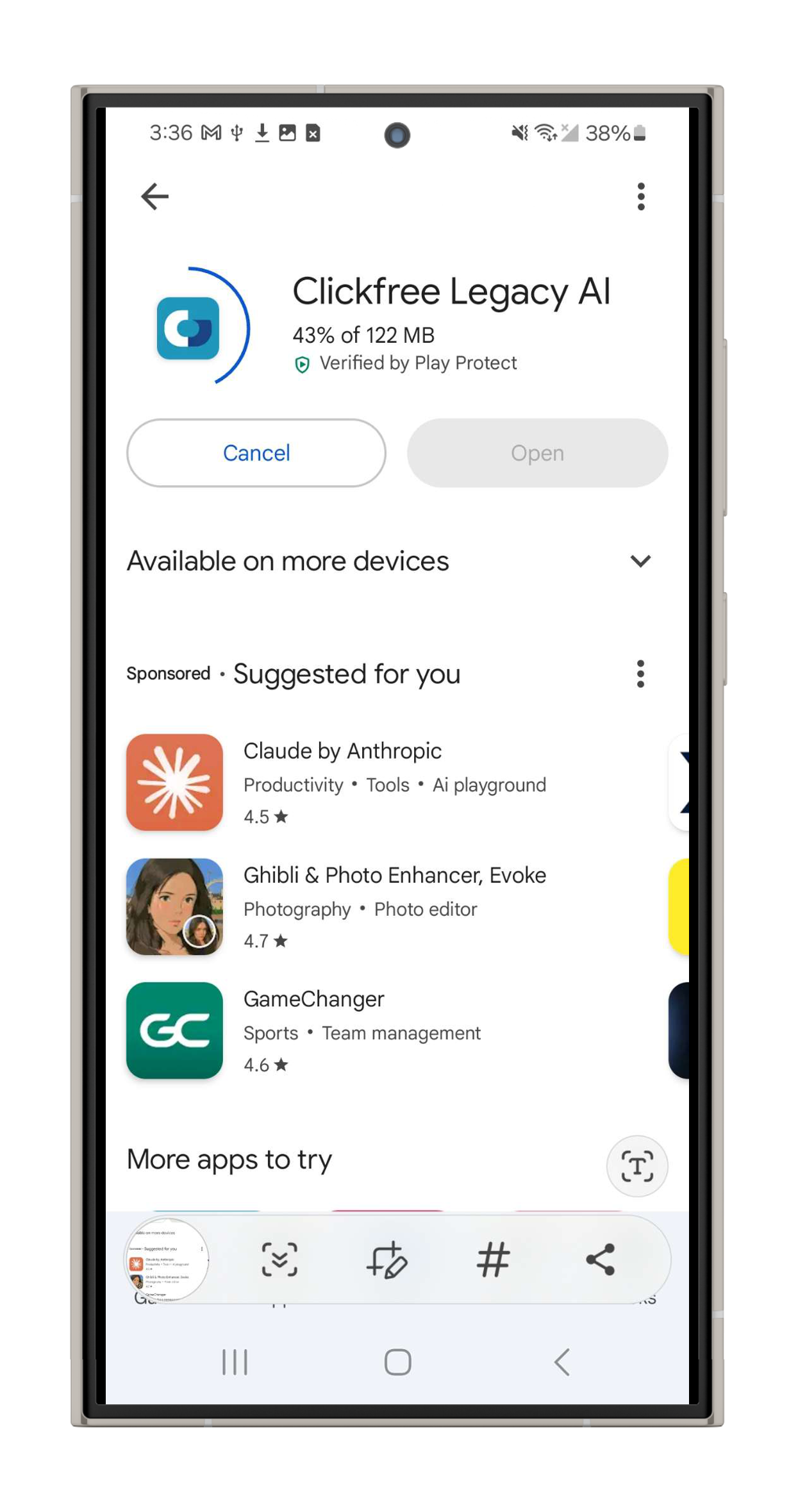
Task: Add hashtag tags to the screenshot
Action: coord(493,1259)
